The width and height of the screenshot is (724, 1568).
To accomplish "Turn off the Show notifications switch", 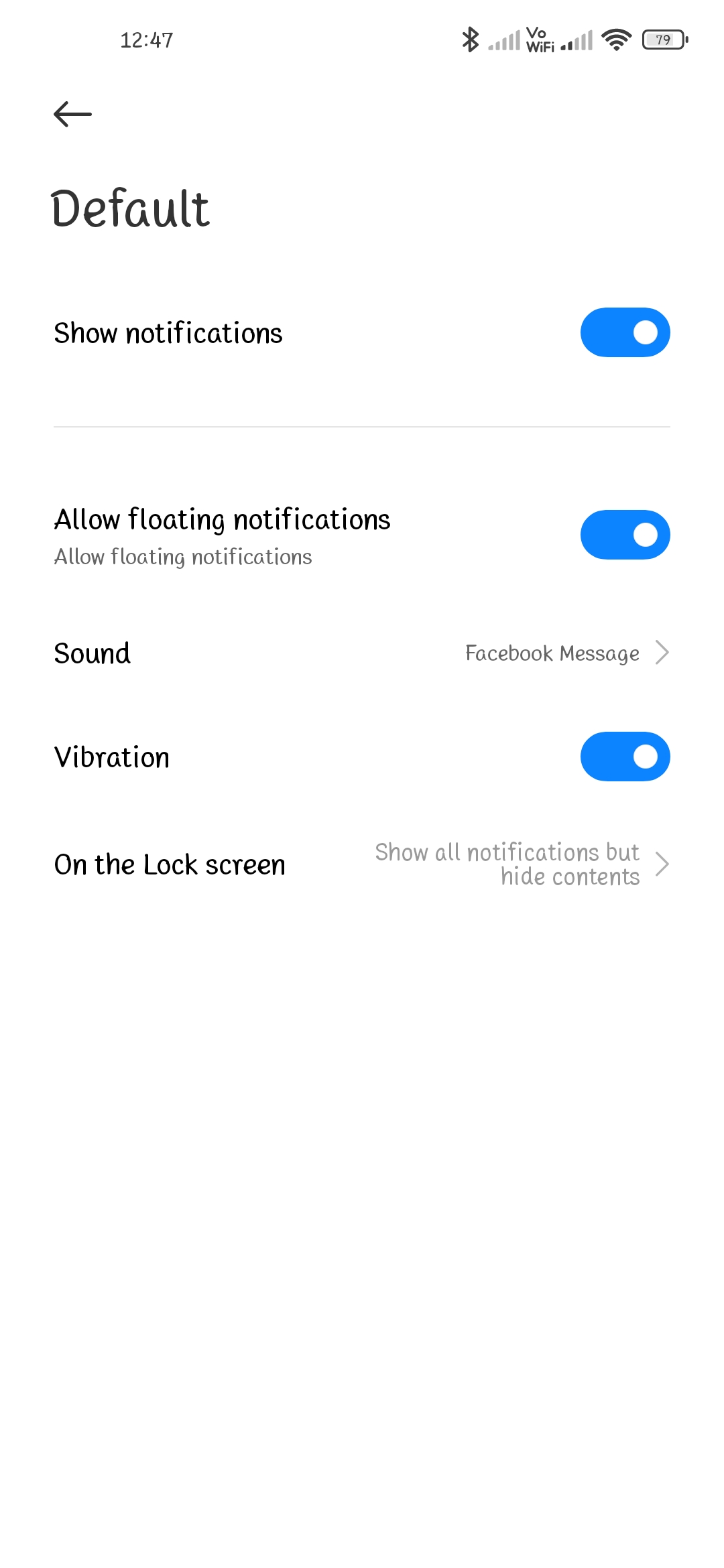I will (x=625, y=332).
